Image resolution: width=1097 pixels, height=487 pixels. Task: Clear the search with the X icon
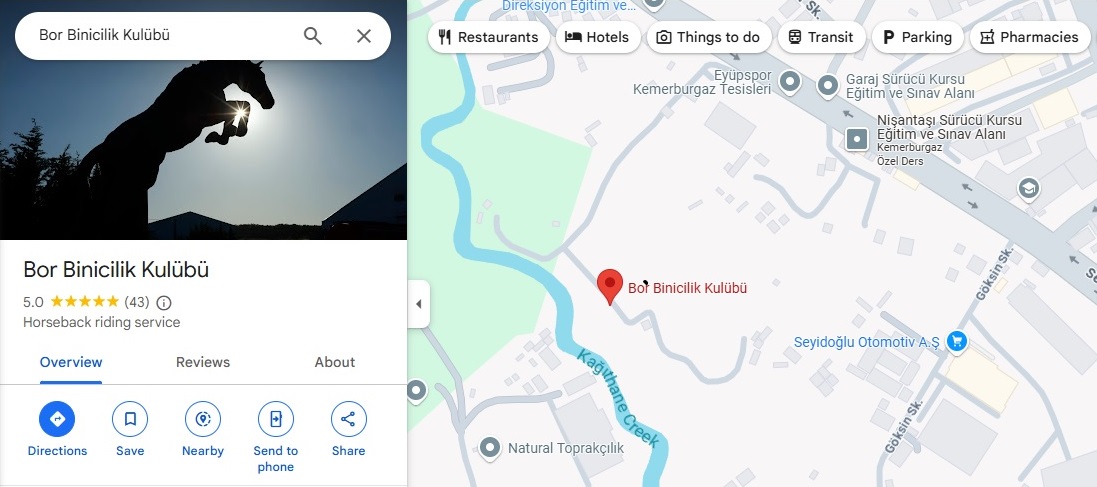pyautogui.click(x=364, y=36)
